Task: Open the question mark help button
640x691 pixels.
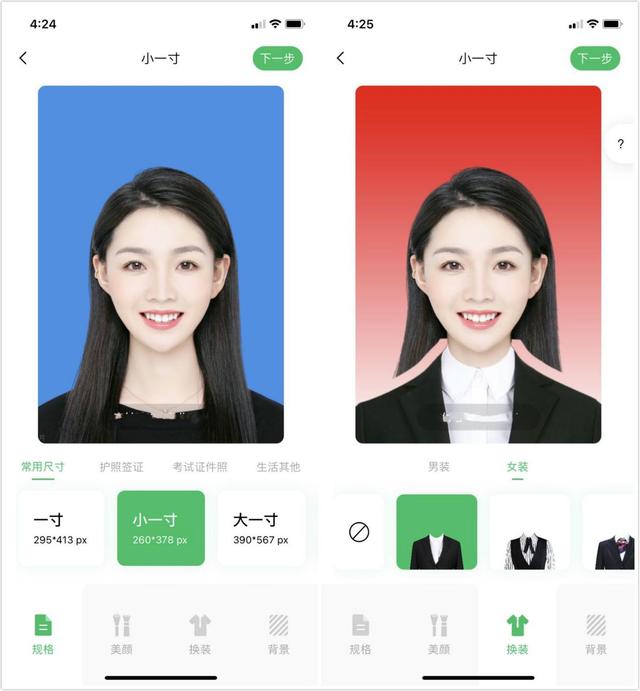Action: tap(621, 145)
